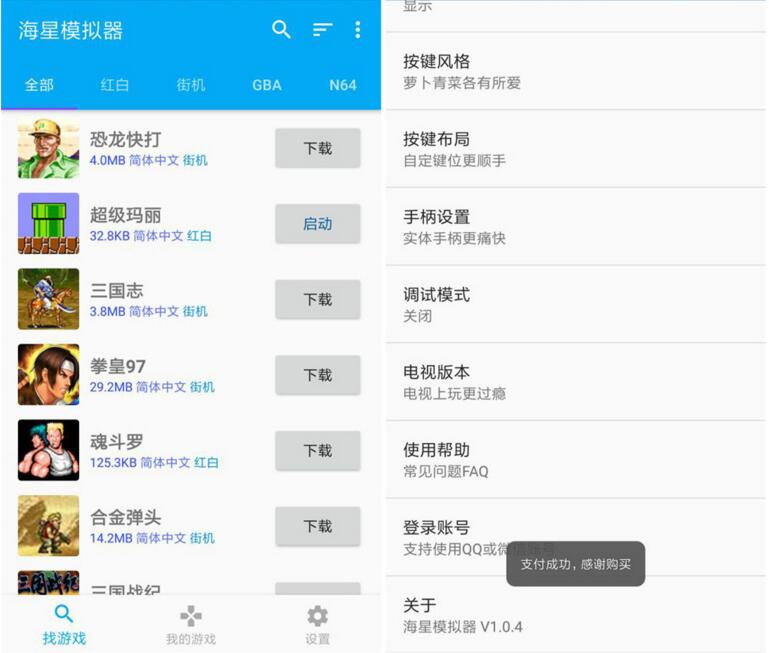Download 合金弹头
Image resolution: width=769 pixels, height=653 pixels.
click(317, 526)
